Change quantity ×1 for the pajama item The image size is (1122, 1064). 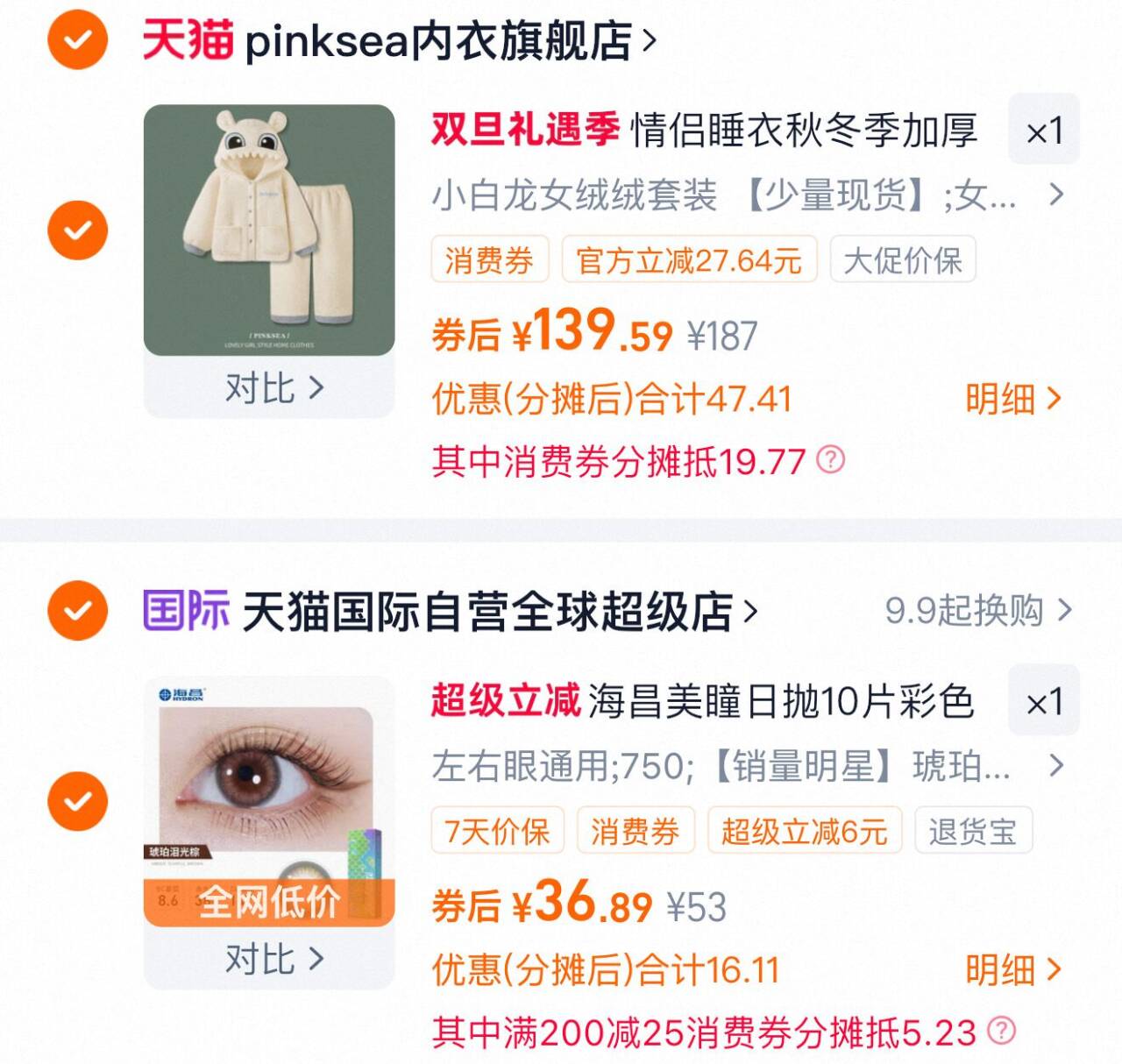click(1043, 131)
